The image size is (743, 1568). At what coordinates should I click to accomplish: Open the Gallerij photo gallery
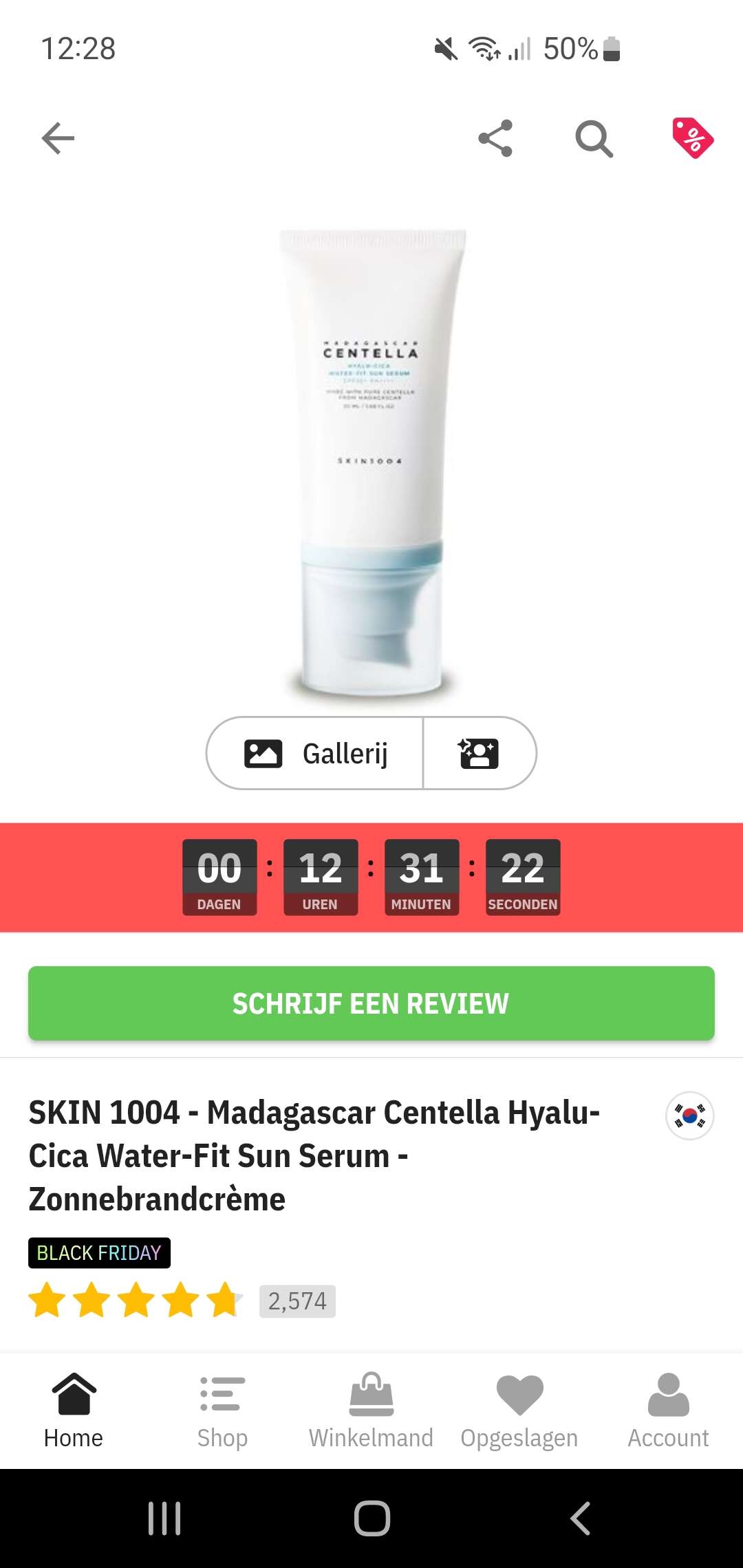(x=315, y=753)
